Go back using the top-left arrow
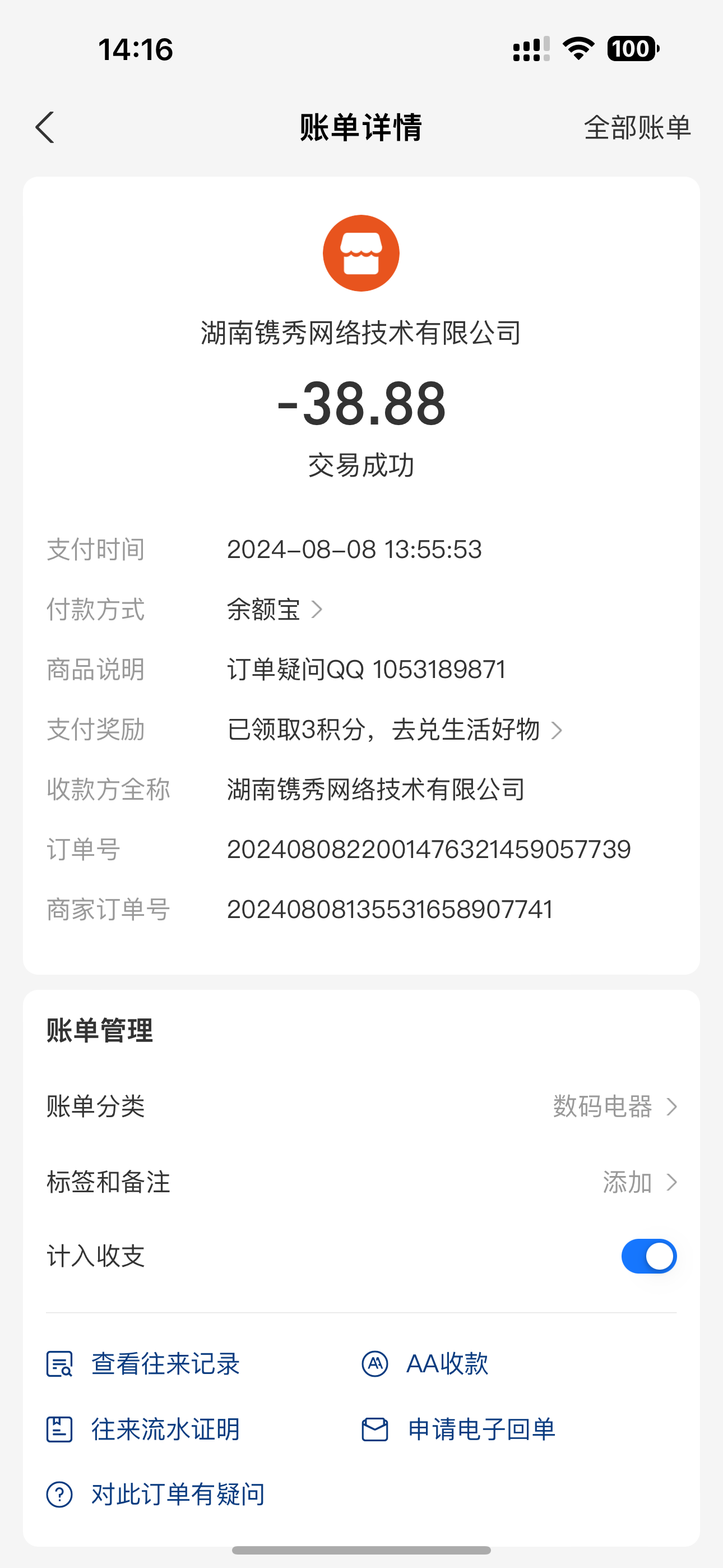 click(45, 127)
